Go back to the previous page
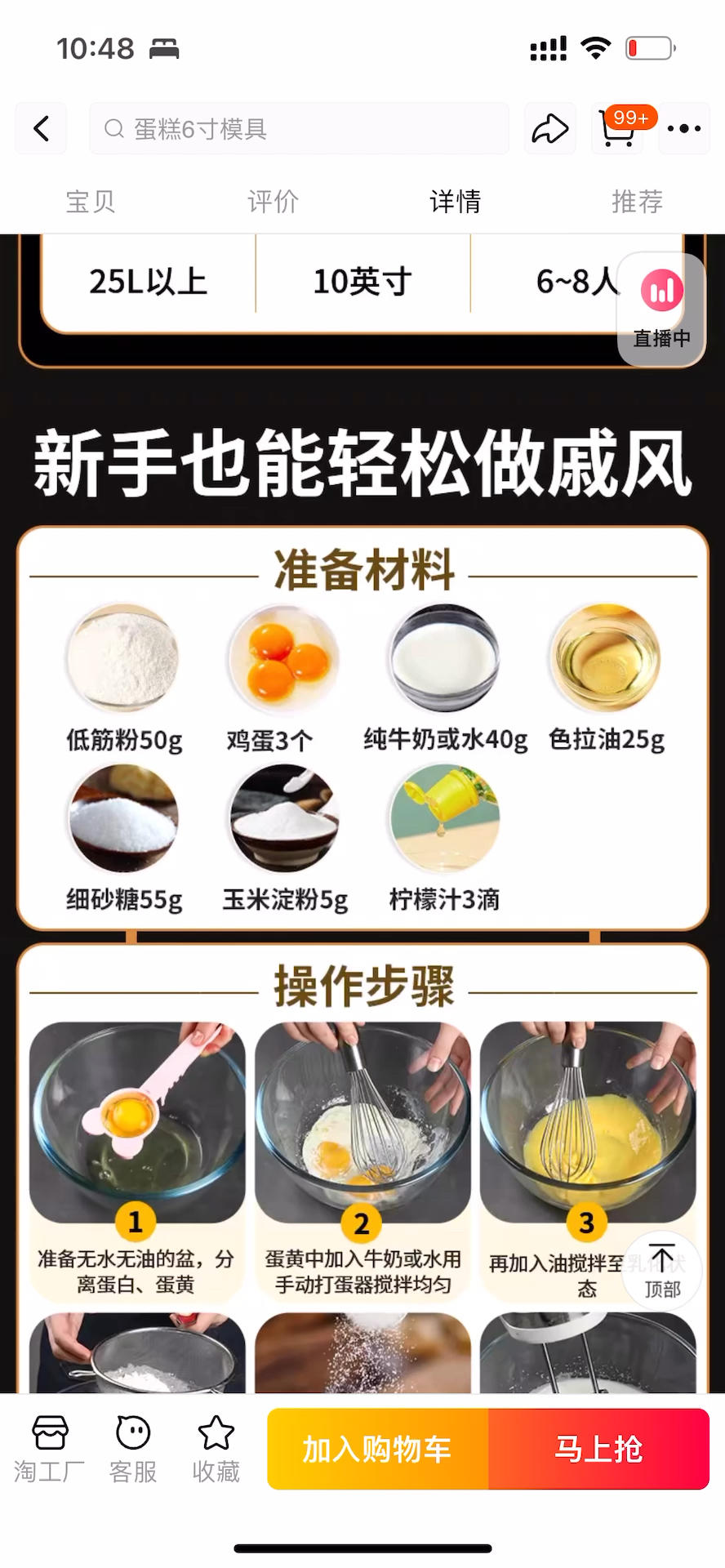 click(x=41, y=128)
